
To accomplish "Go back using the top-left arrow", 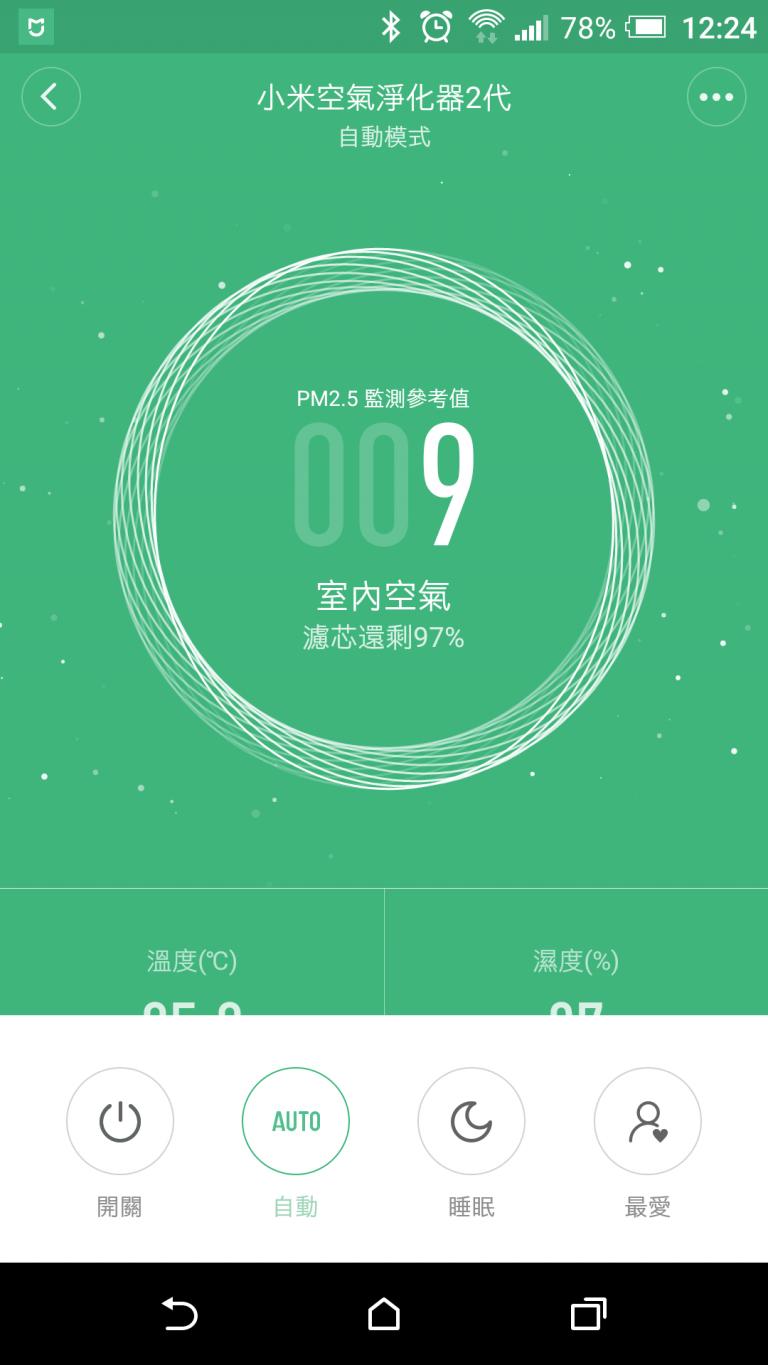I will point(51,97).
